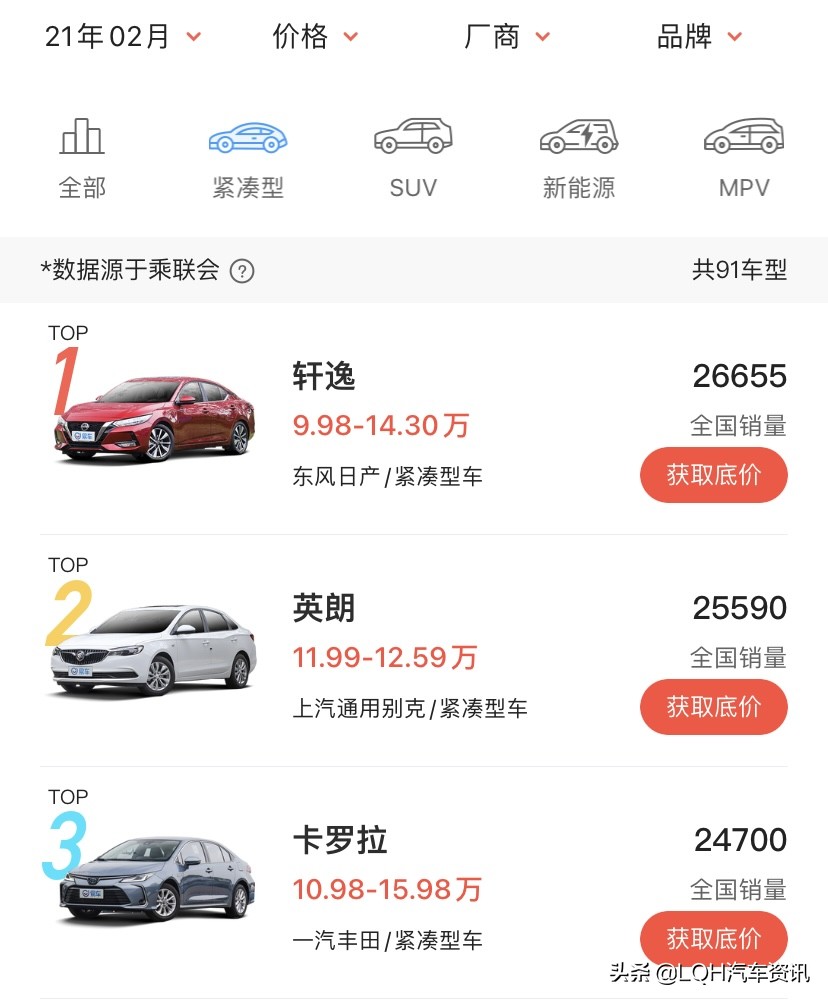The width and height of the screenshot is (828, 1002).
Task: Open the MPV category icon
Action: click(x=744, y=135)
